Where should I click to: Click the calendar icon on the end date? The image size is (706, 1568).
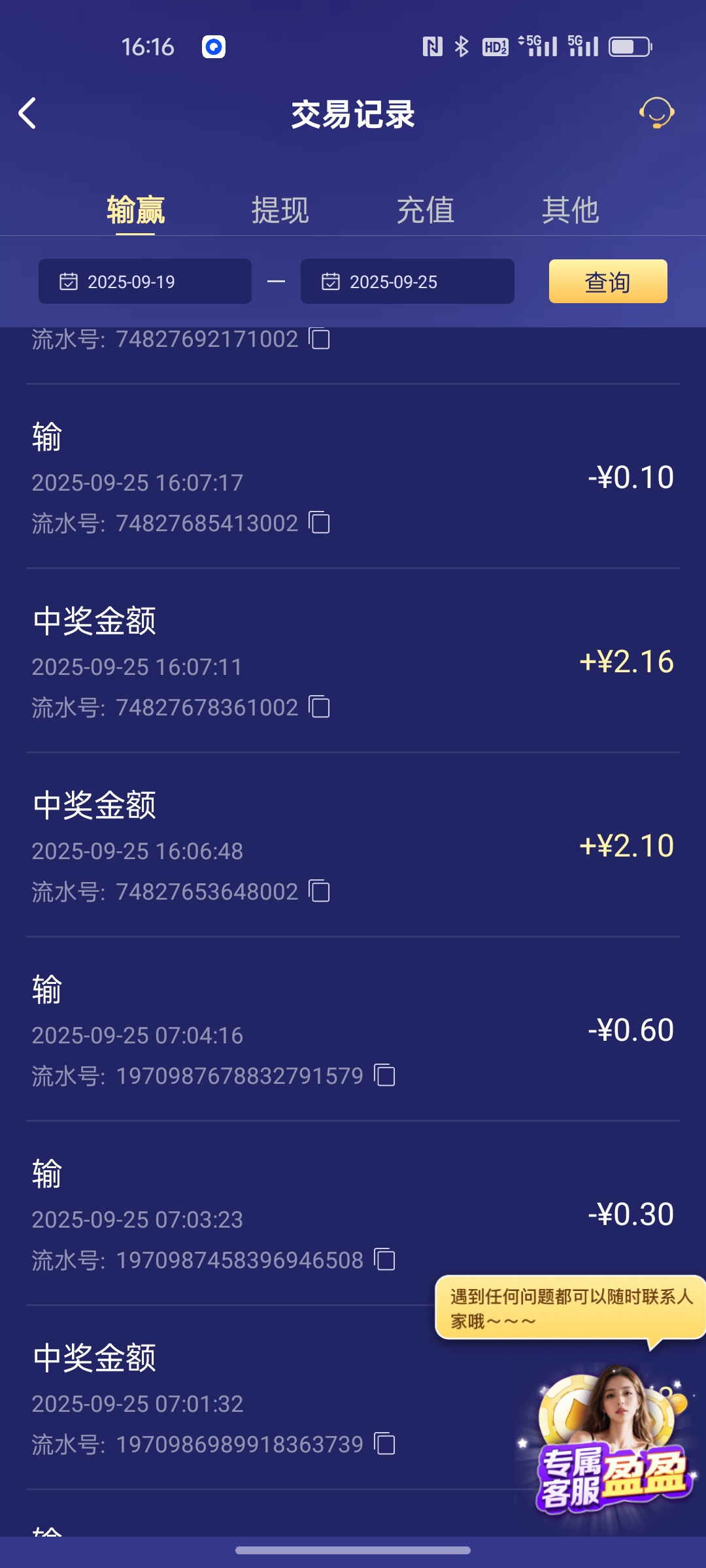[x=331, y=281]
